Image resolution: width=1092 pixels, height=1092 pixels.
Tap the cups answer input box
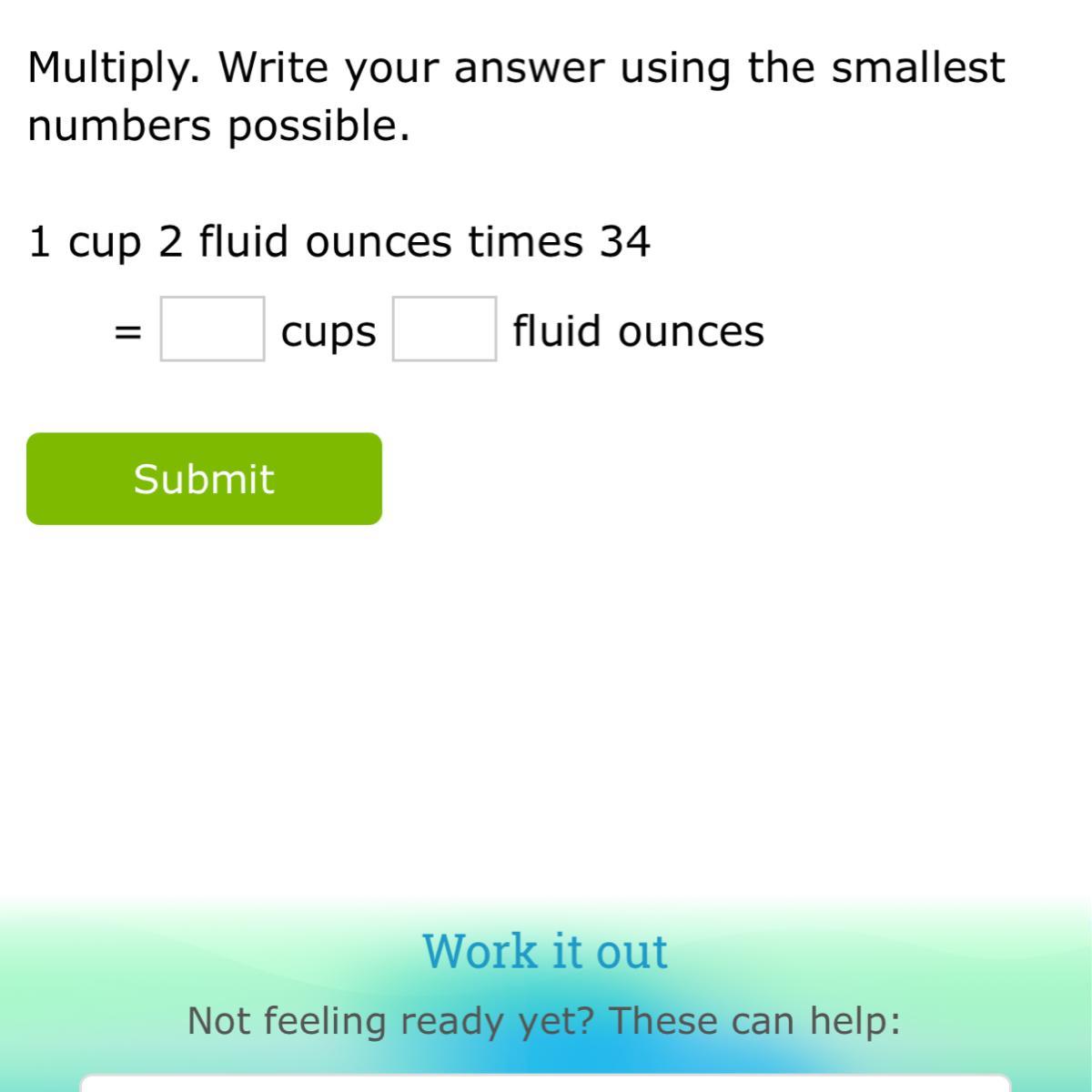(212, 329)
